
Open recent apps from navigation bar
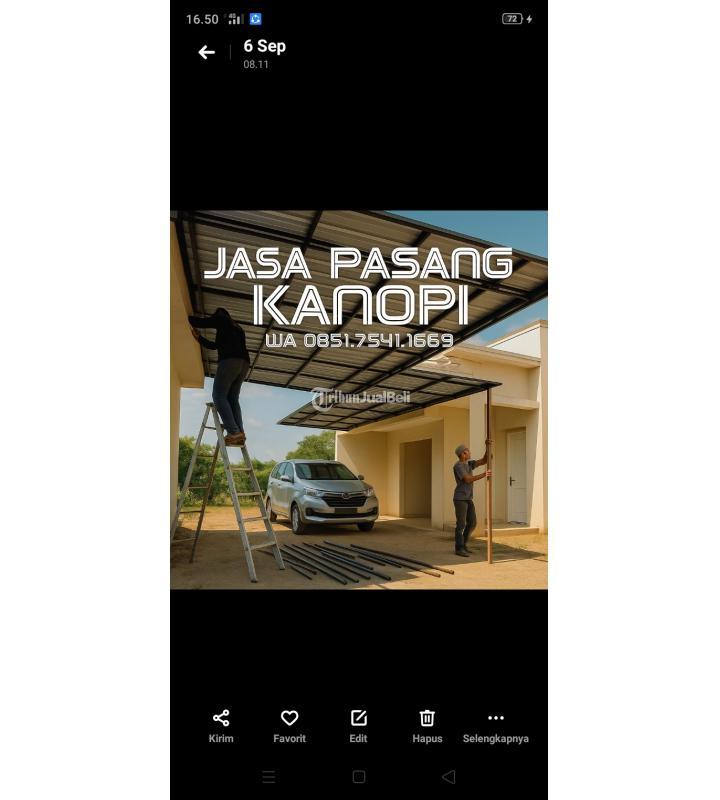coord(268,777)
